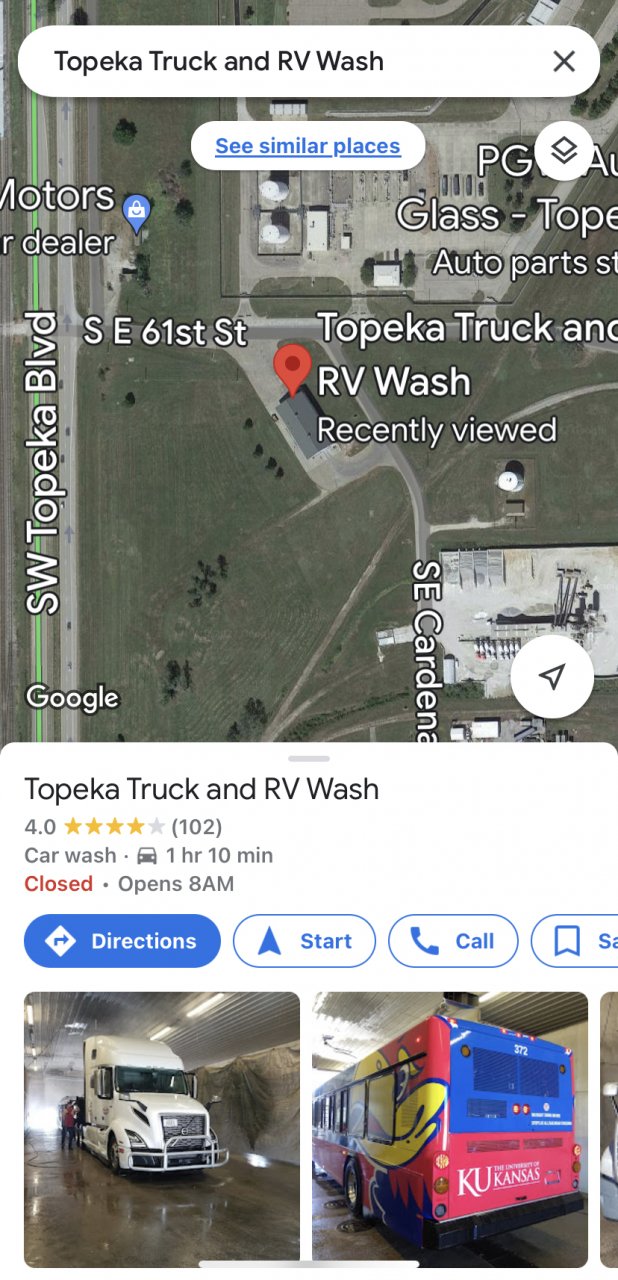Open the map layers button

pyautogui.click(x=564, y=151)
